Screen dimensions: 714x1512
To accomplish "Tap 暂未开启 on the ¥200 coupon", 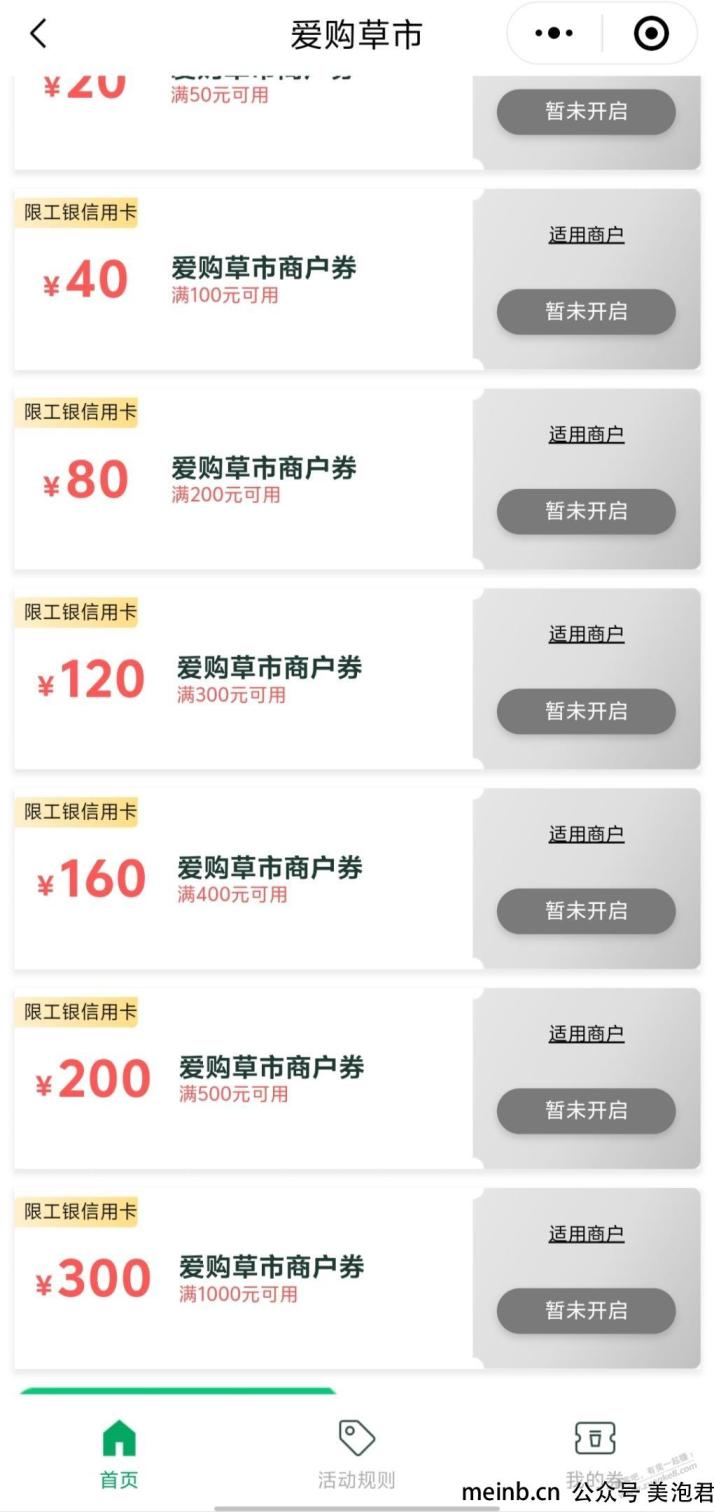I will click(586, 1110).
